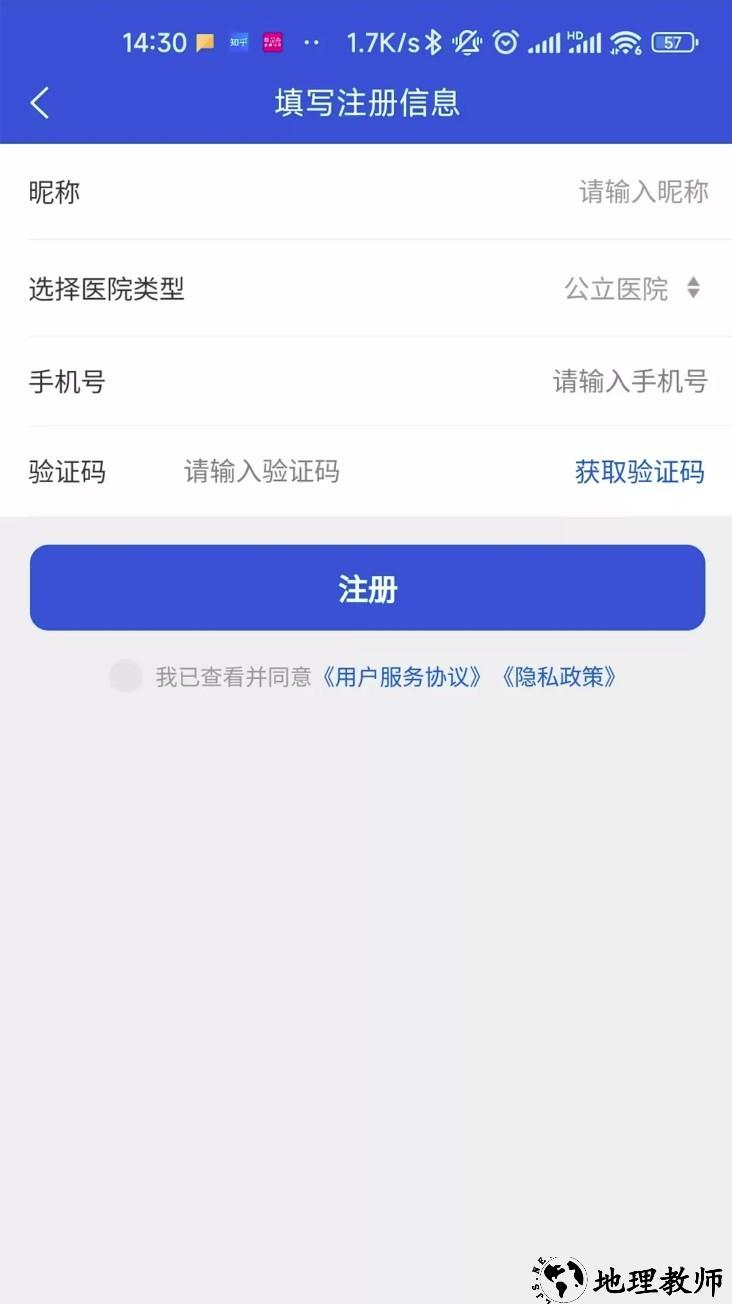This screenshot has height=1304, width=732.
Task: Click the 请输入手机号 phone number field
Action: [x=630, y=381]
